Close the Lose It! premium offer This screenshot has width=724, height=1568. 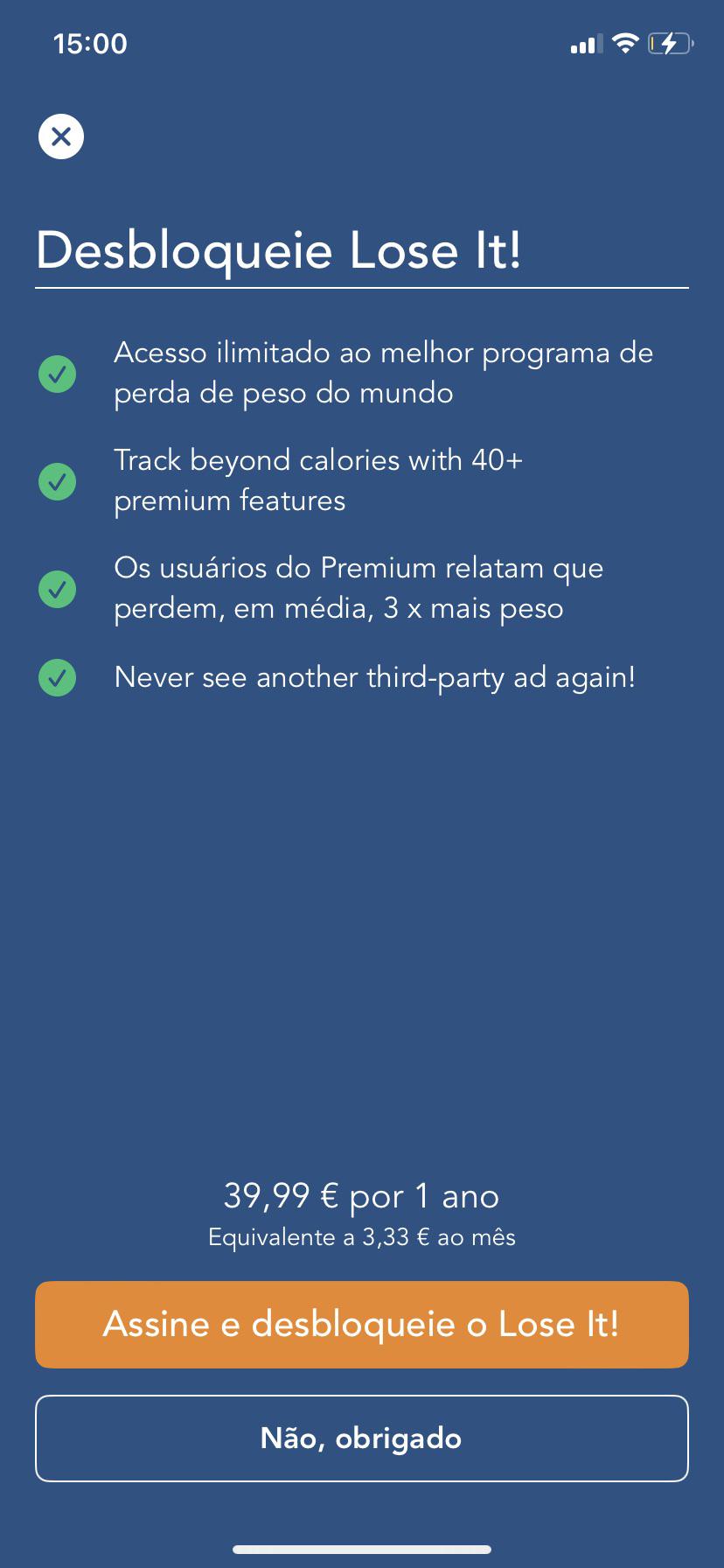coord(61,136)
